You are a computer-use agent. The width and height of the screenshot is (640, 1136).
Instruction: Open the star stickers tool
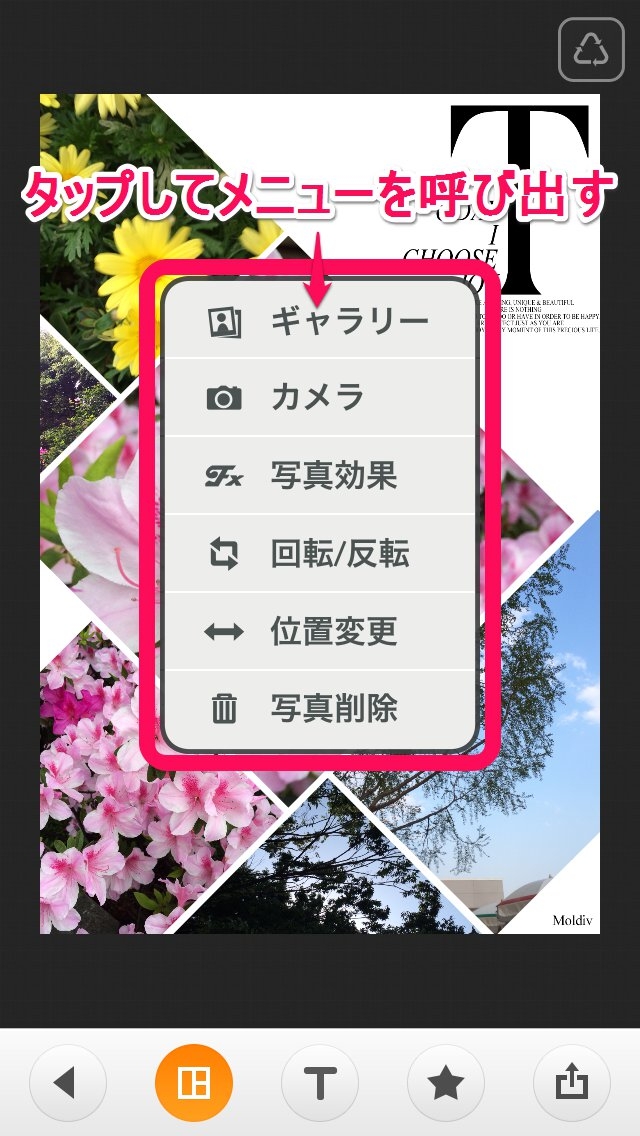(446, 1083)
